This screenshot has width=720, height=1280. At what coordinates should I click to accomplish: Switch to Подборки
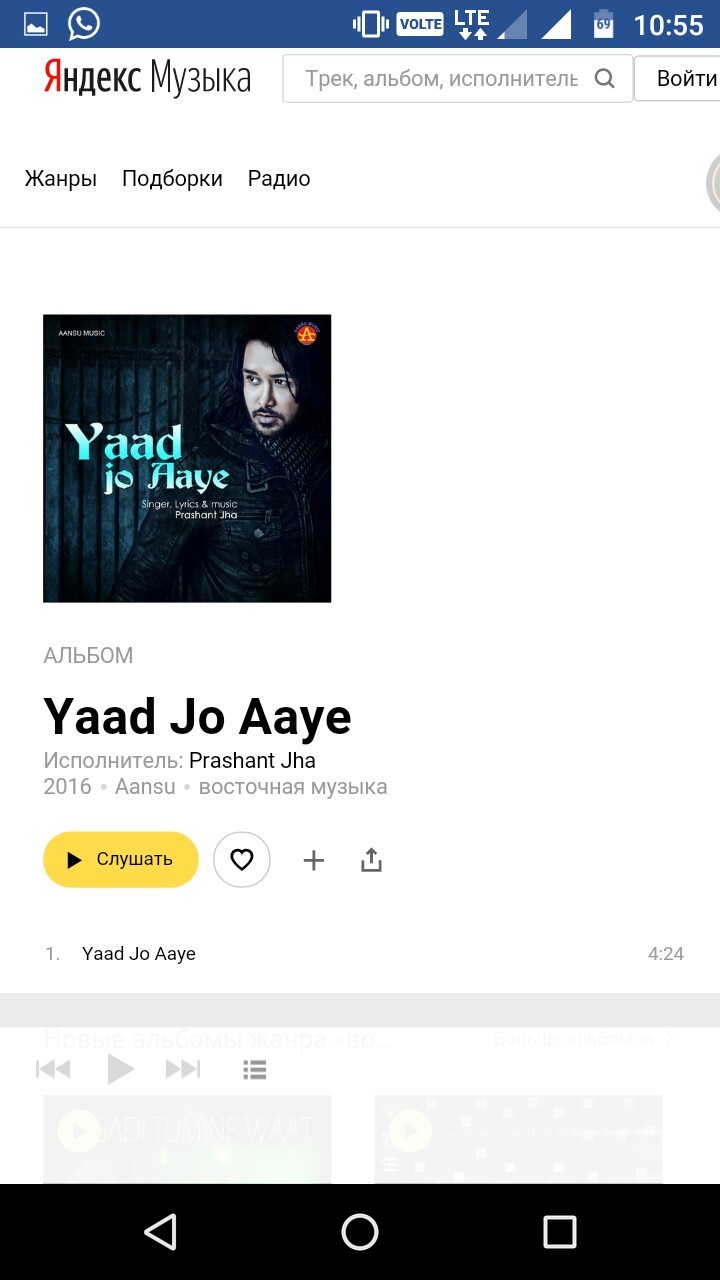tap(172, 179)
